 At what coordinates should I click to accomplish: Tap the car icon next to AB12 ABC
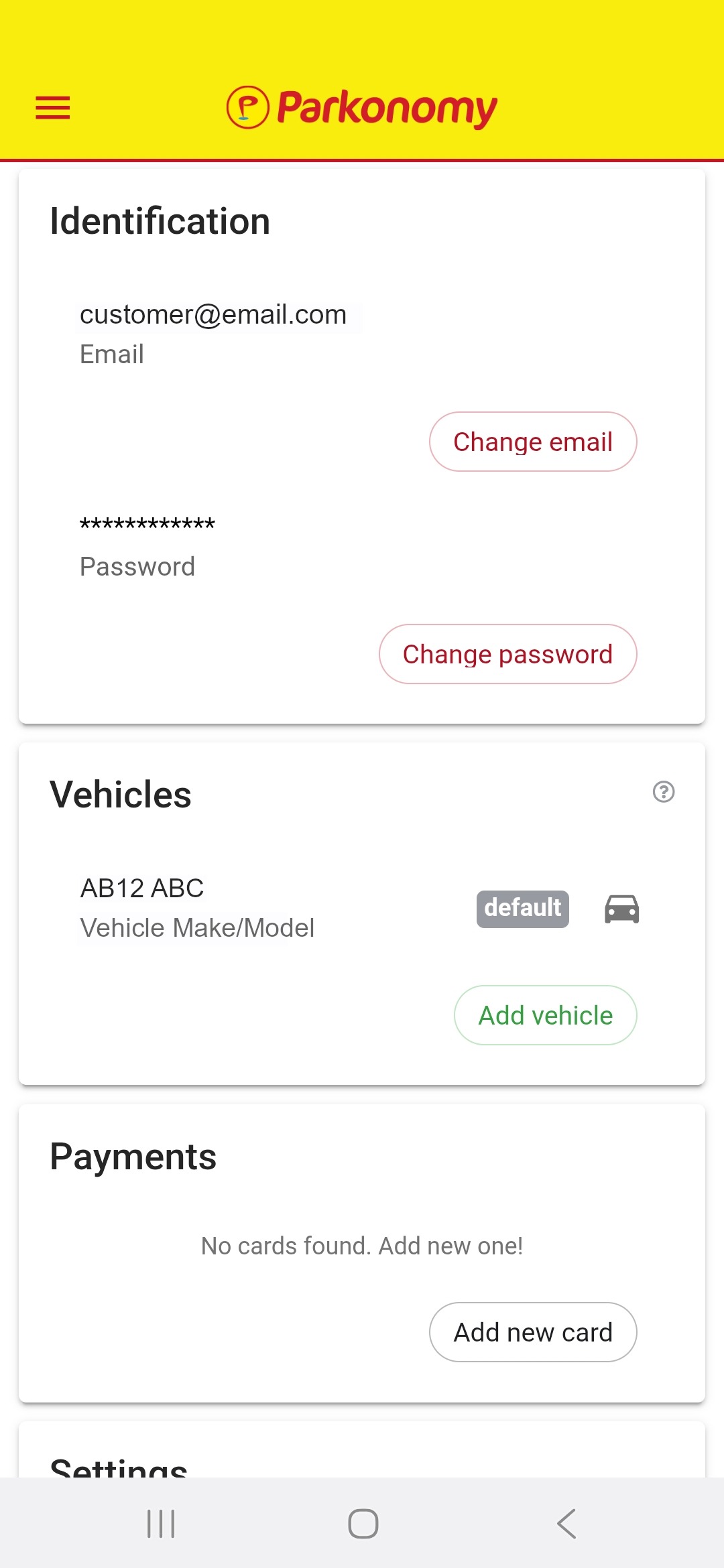pyautogui.click(x=621, y=909)
